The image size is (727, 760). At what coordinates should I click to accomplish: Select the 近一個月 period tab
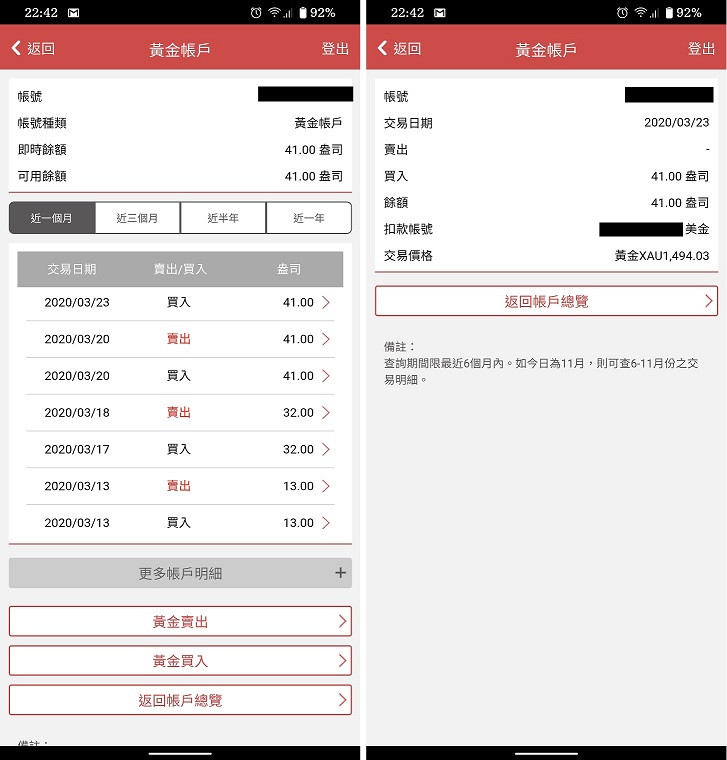(52, 218)
